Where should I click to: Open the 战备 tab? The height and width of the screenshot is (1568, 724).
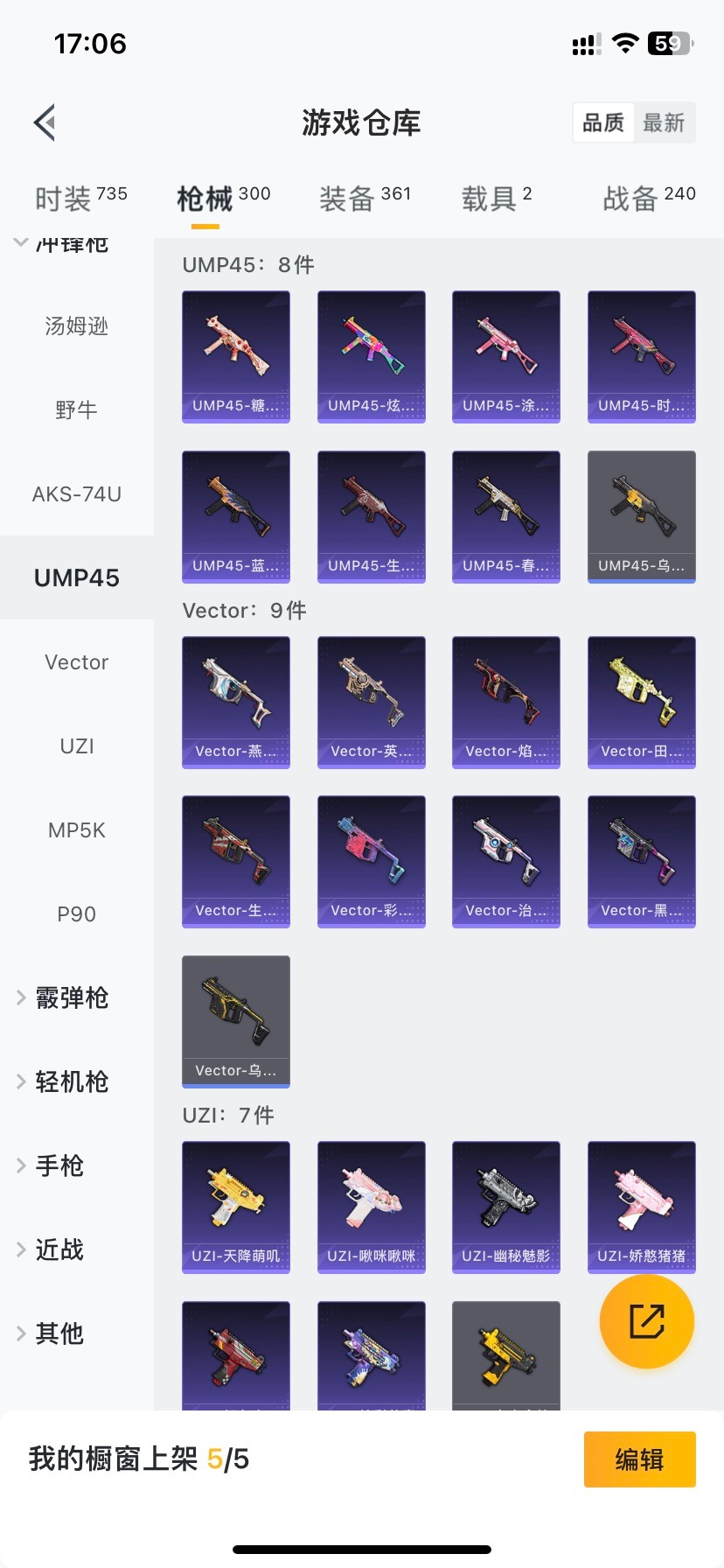[649, 198]
